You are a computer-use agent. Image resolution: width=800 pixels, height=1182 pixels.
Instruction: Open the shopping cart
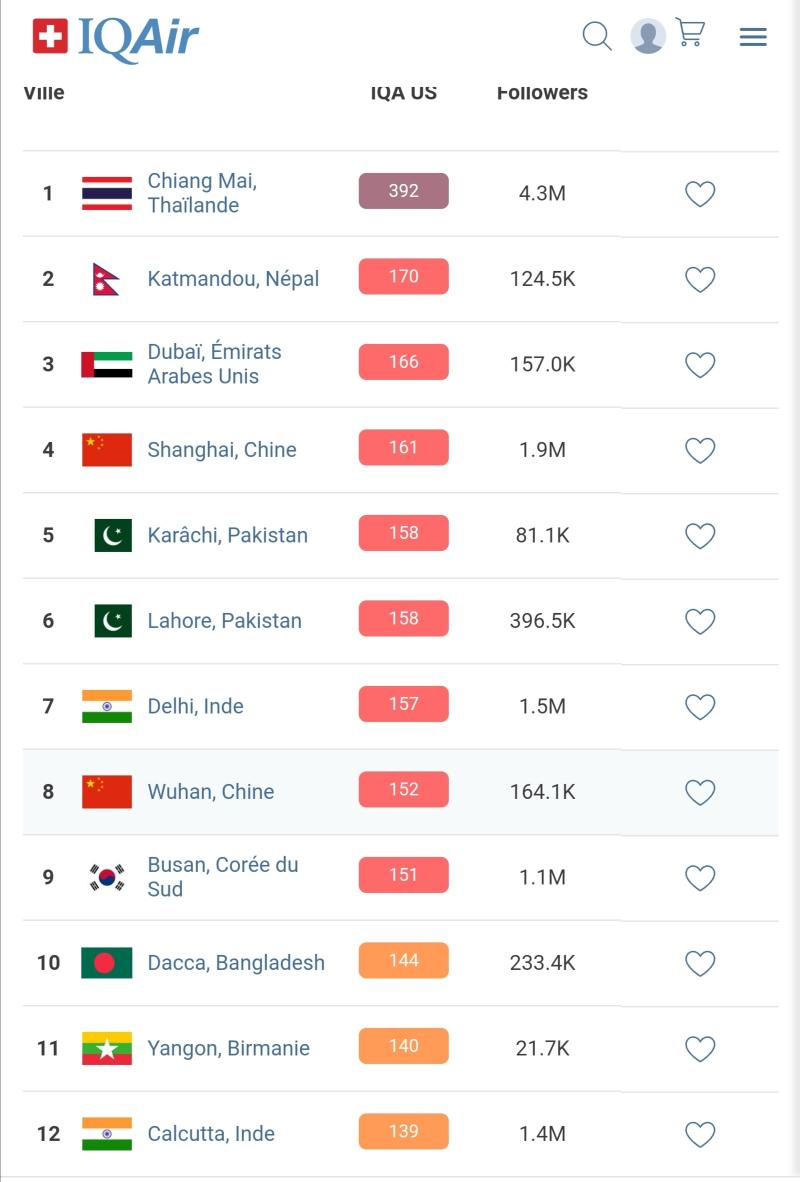click(690, 33)
